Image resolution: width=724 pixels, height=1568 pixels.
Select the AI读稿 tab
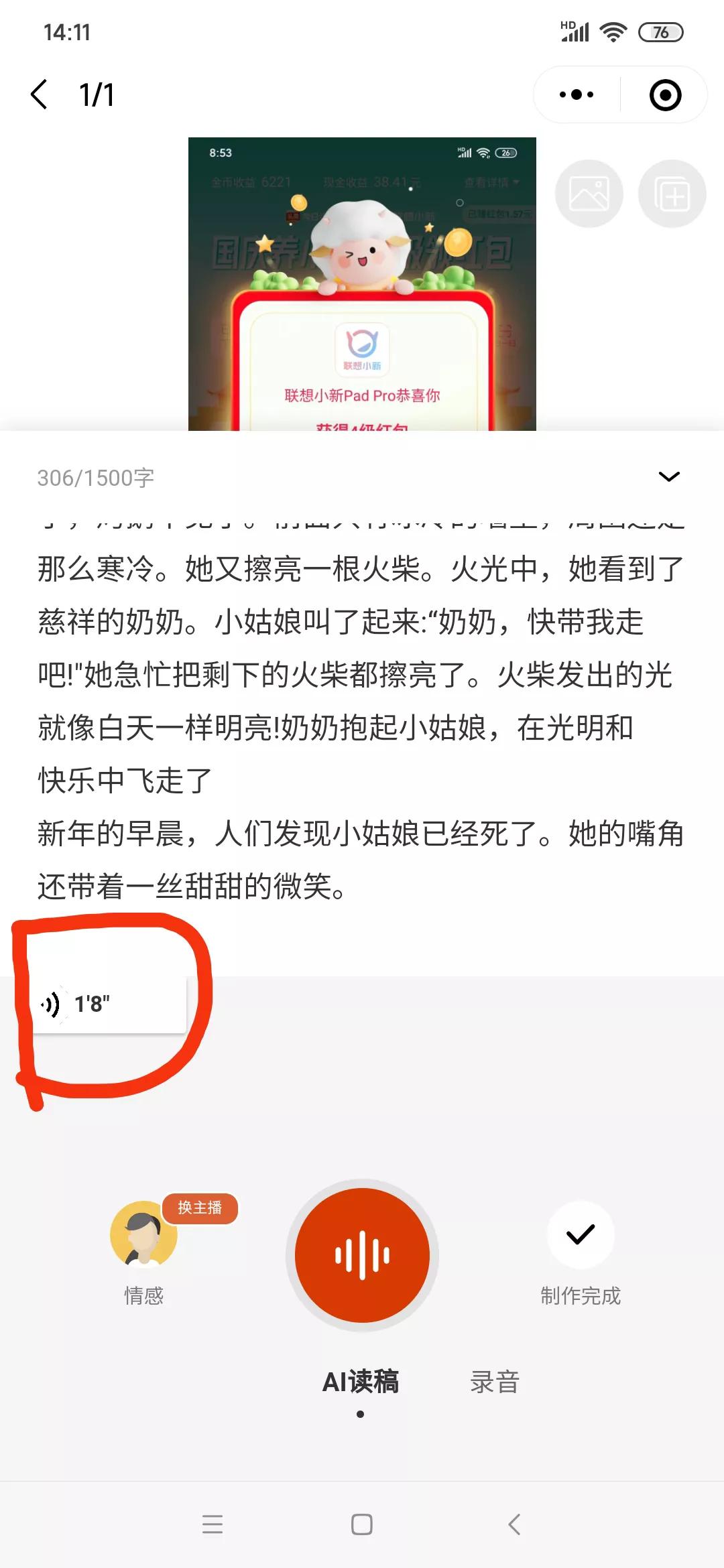click(x=361, y=1382)
